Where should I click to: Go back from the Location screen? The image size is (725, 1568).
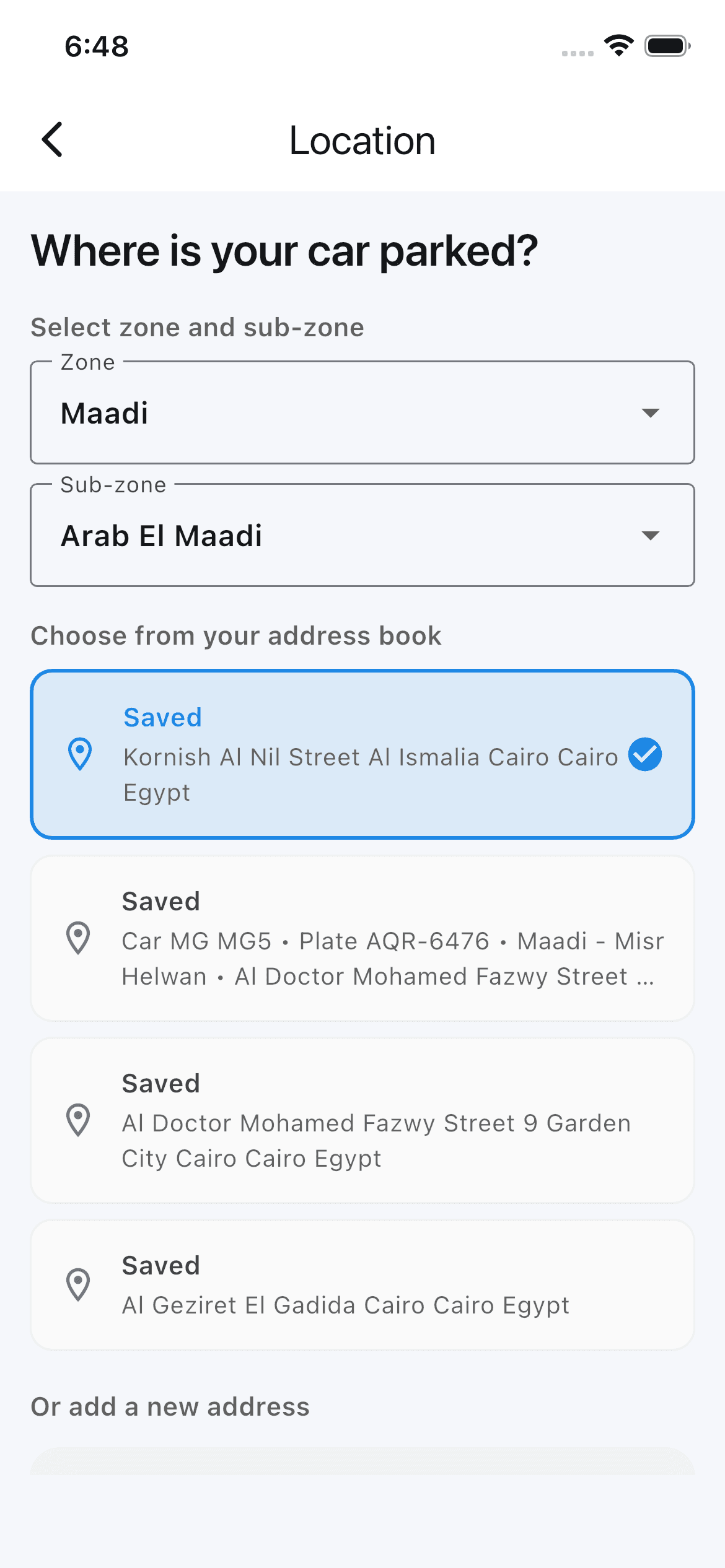(x=53, y=139)
